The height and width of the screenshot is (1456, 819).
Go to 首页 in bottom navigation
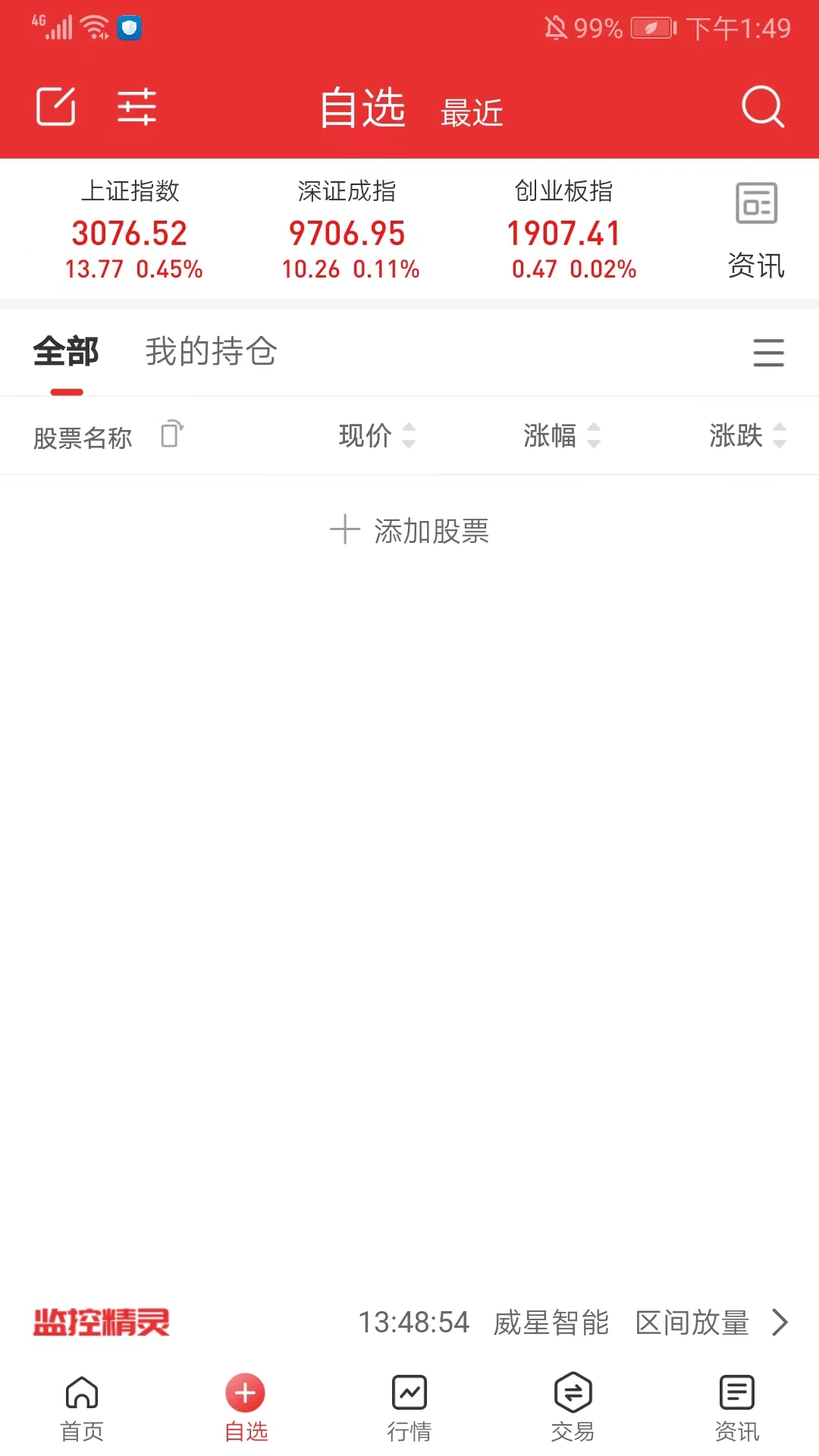82,1407
